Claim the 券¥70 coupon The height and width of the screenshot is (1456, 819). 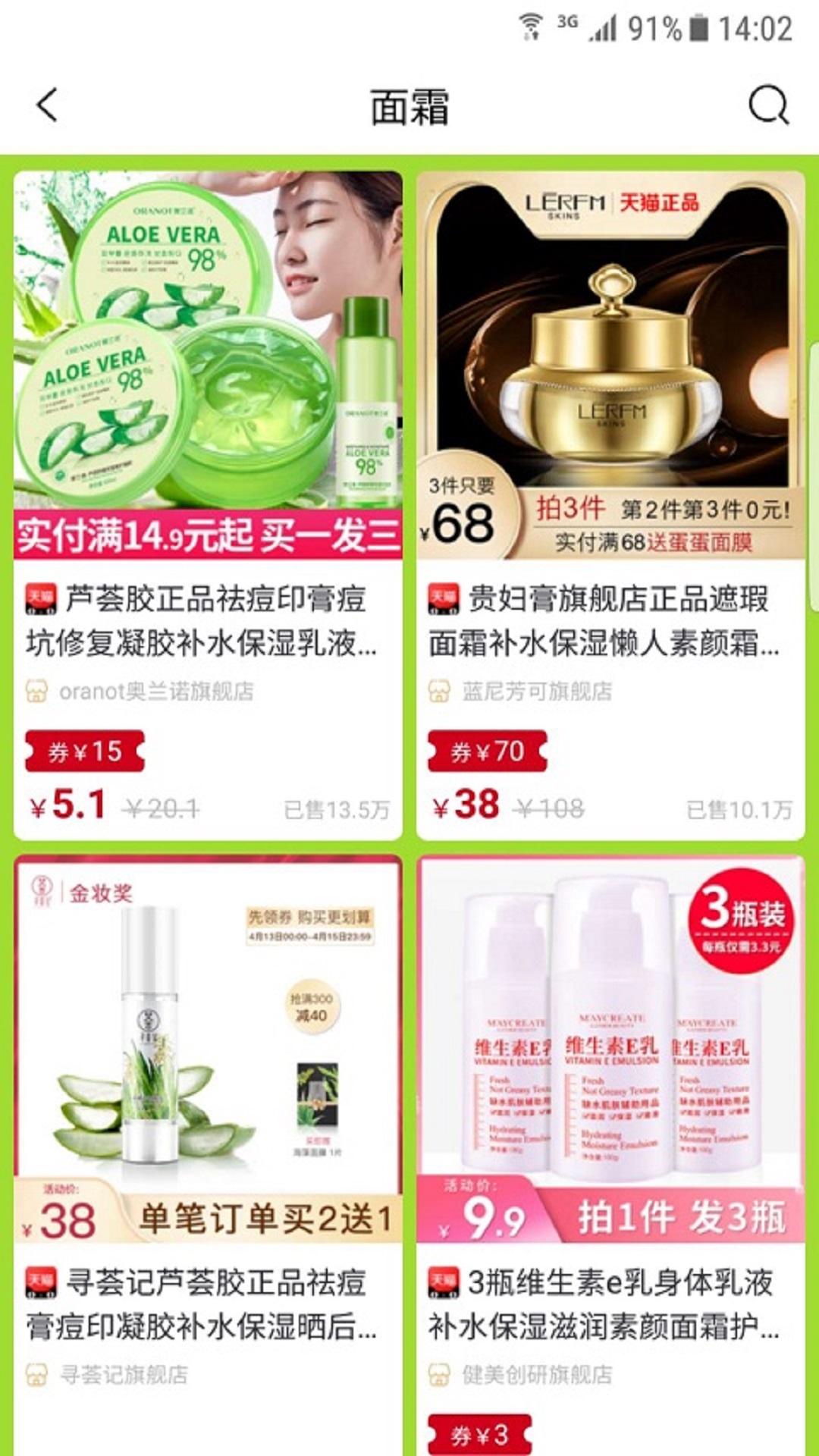[x=488, y=752]
